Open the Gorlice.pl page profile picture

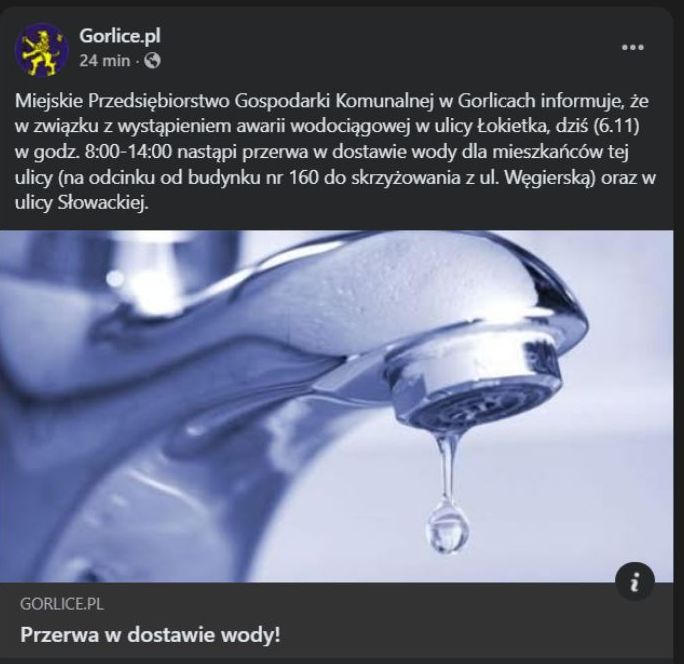tap(40, 48)
